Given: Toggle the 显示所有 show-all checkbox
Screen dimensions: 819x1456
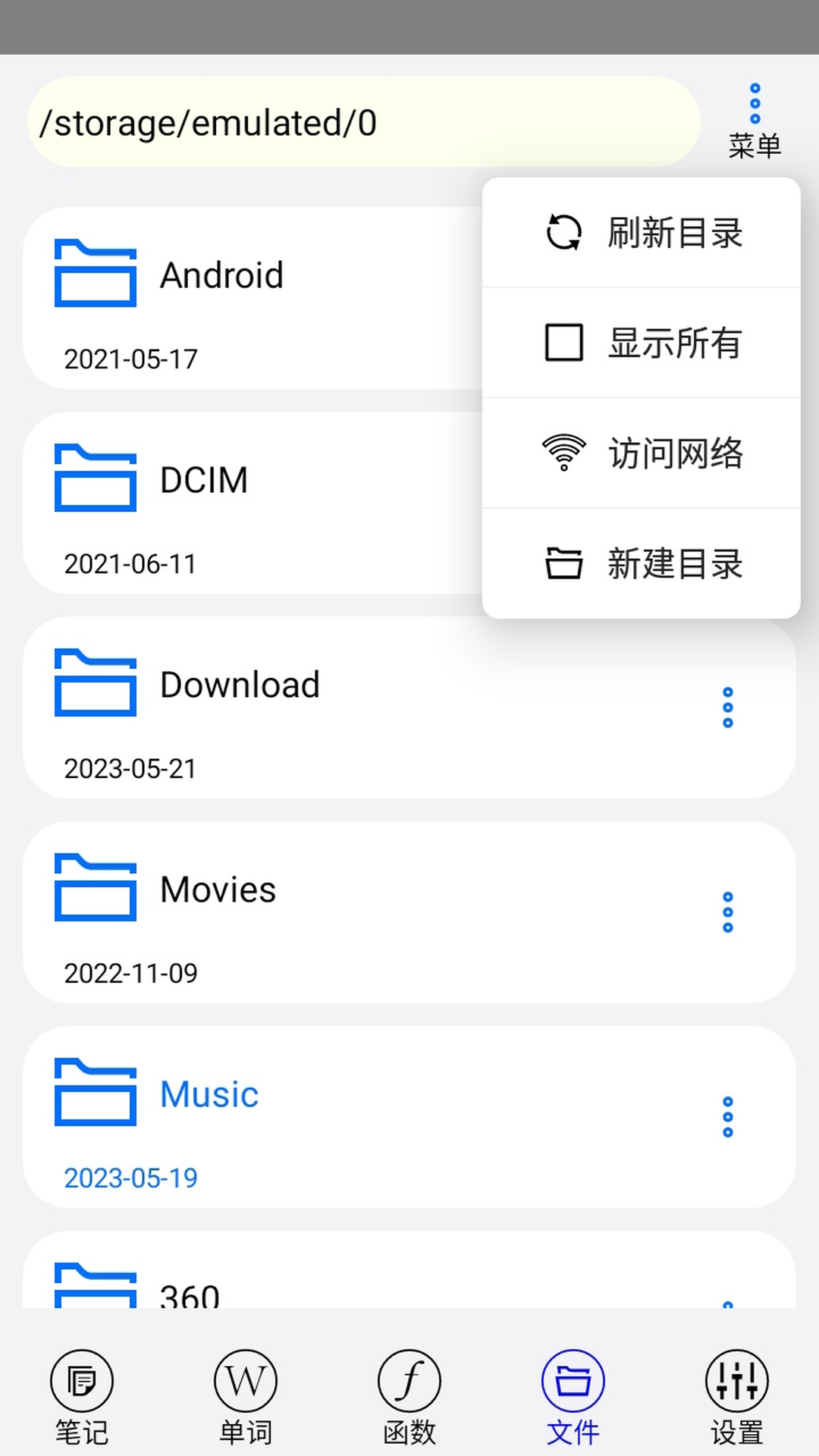Looking at the screenshot, I should tap(563, 343).
